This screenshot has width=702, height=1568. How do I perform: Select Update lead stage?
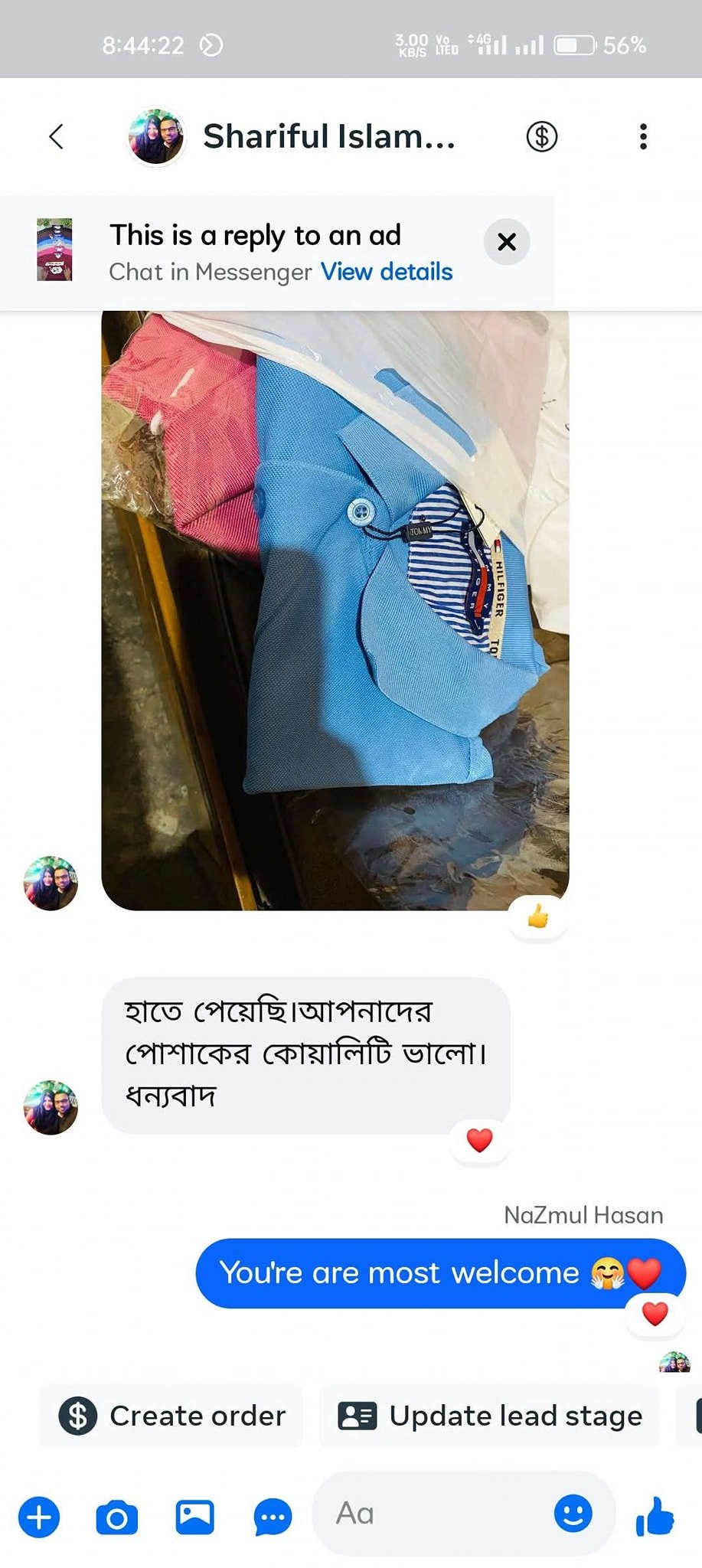pyautogui.click(x=490, y=1416)
